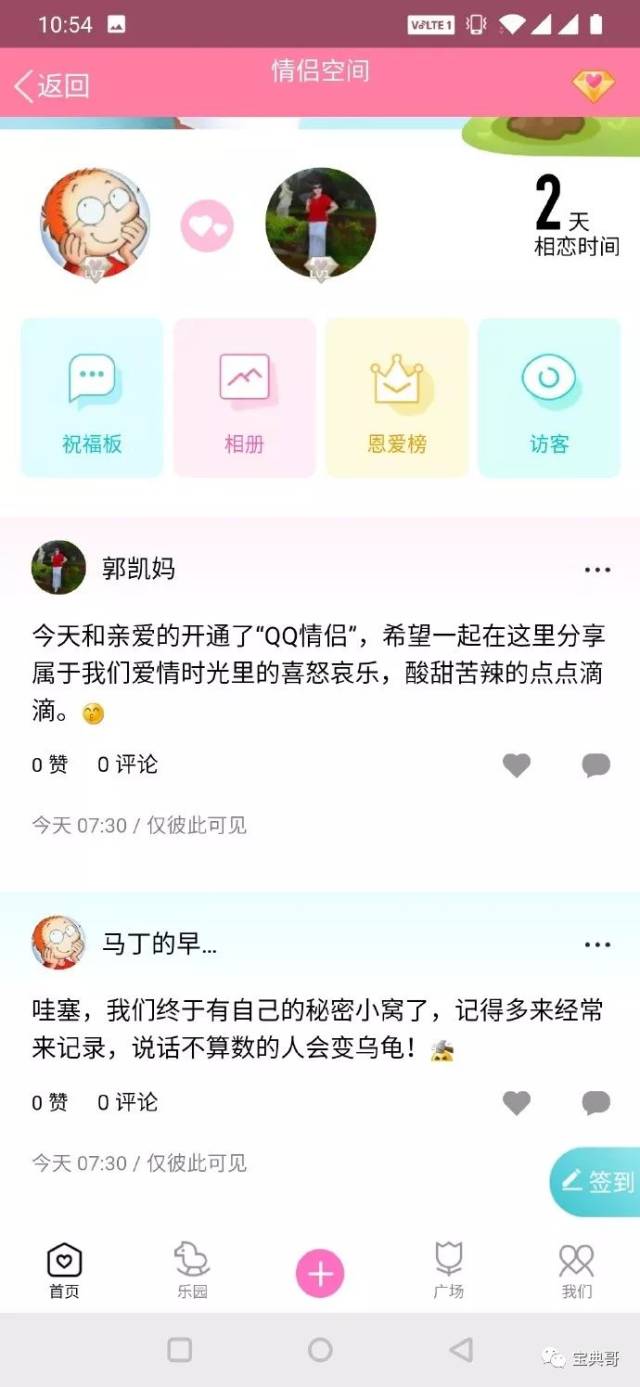
Task: Like 郭凯妈's post
Action: 516,765
